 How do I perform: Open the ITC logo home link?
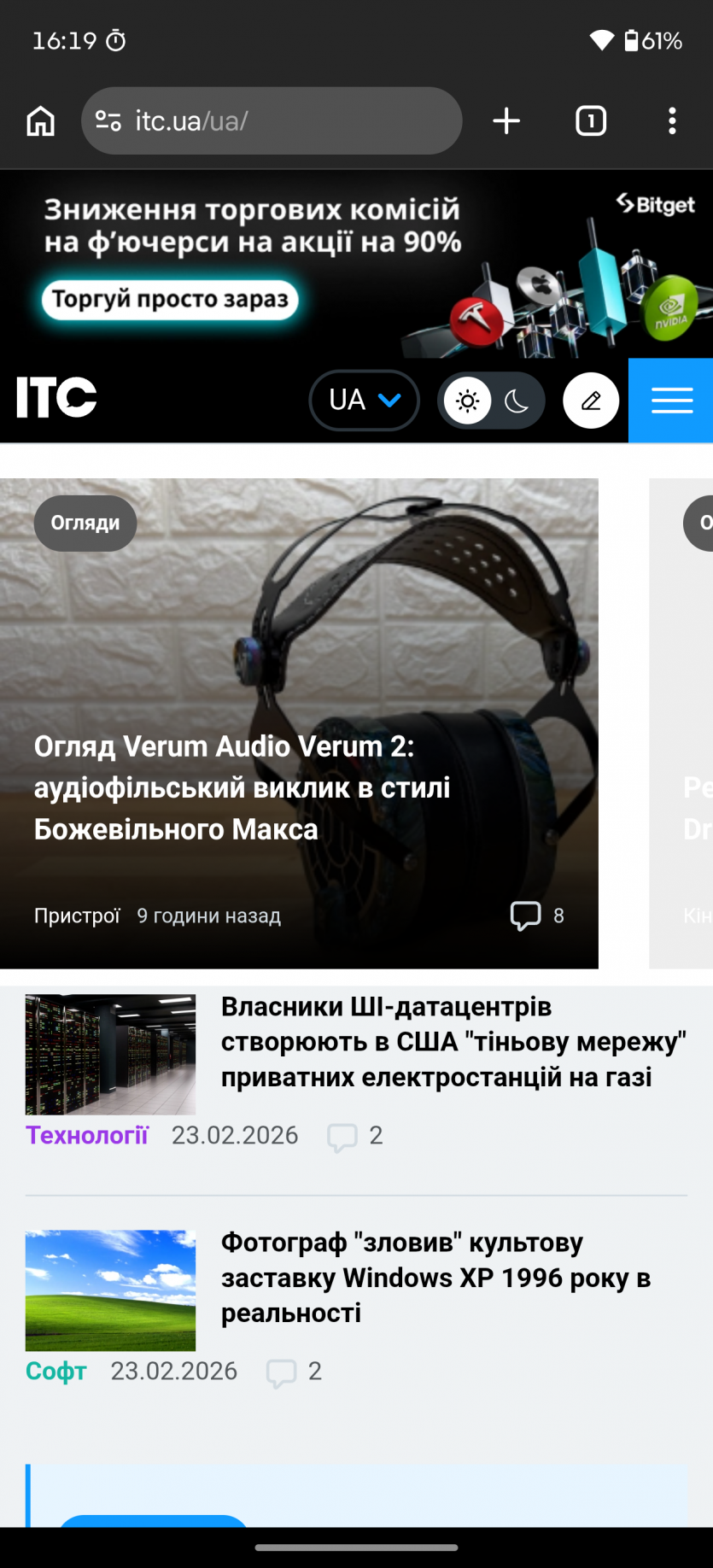coord(56,398)
